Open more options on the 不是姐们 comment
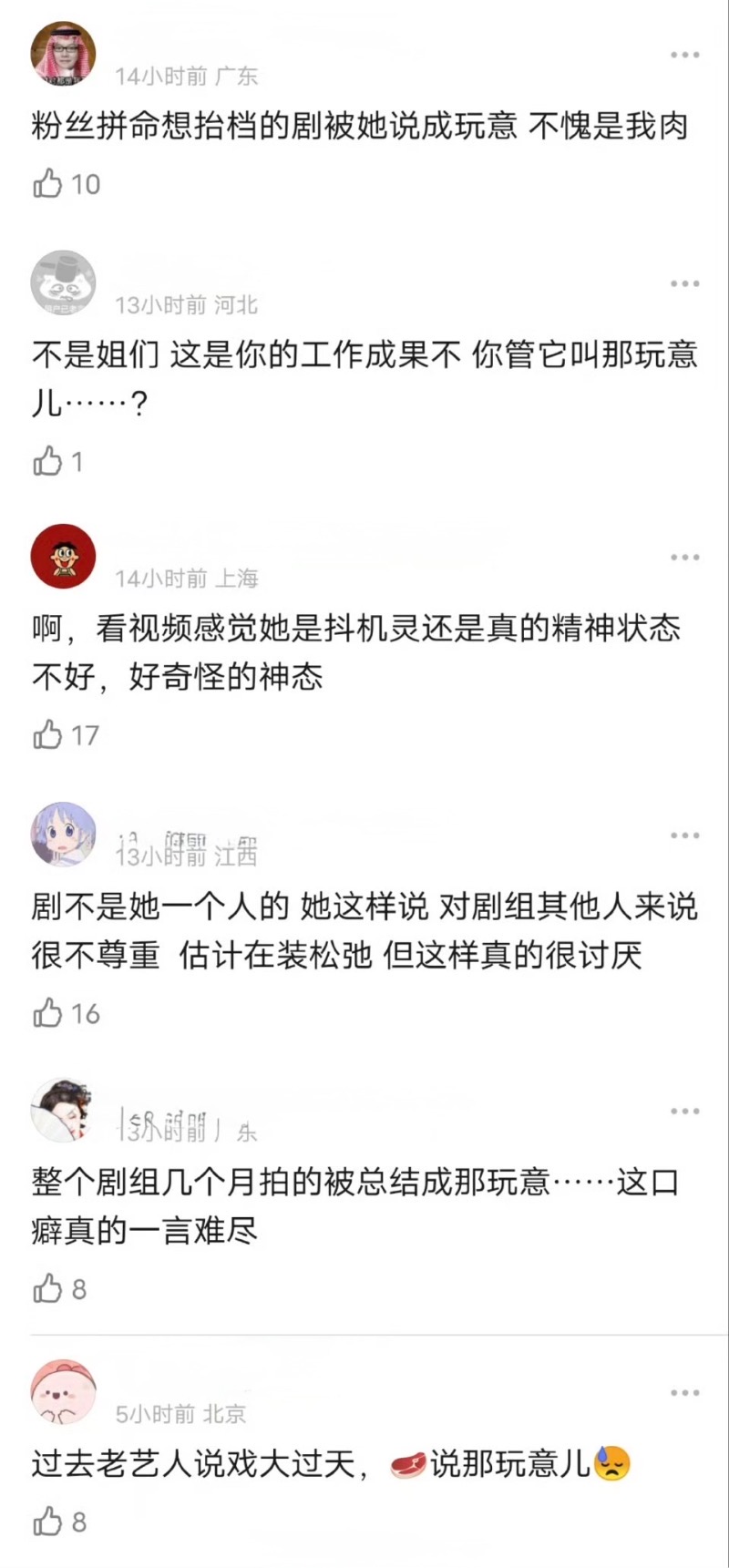Viewport: 729px width, 1568px height. click(684, 284)
